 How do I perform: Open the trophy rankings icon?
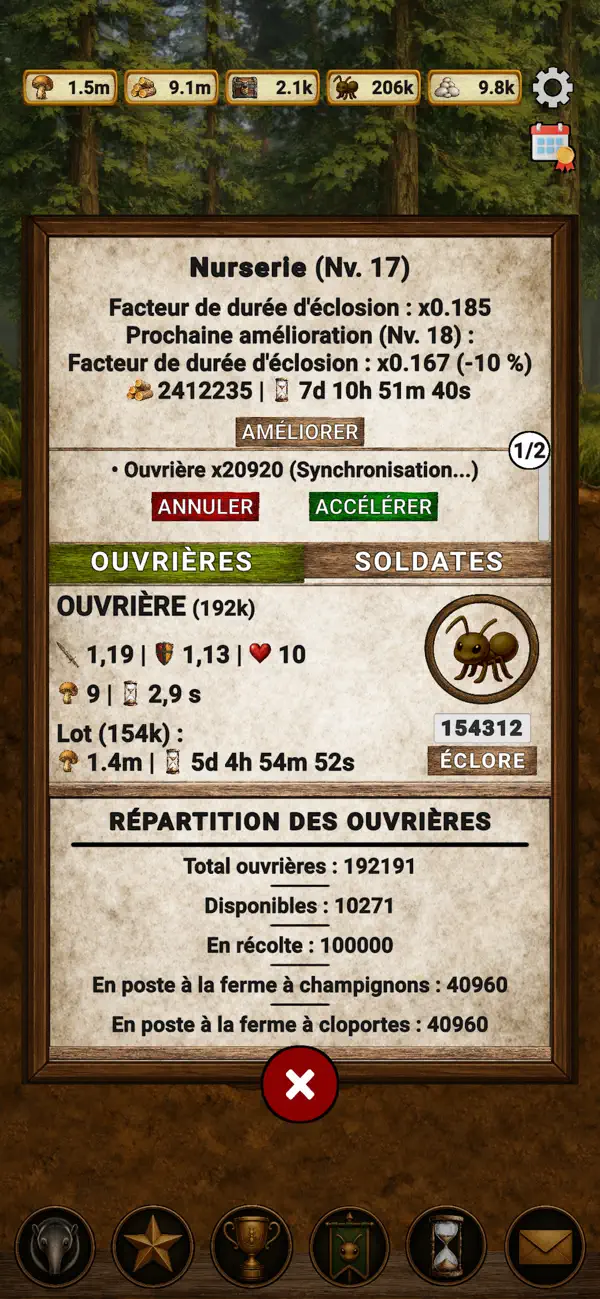tap(251, 1246)
